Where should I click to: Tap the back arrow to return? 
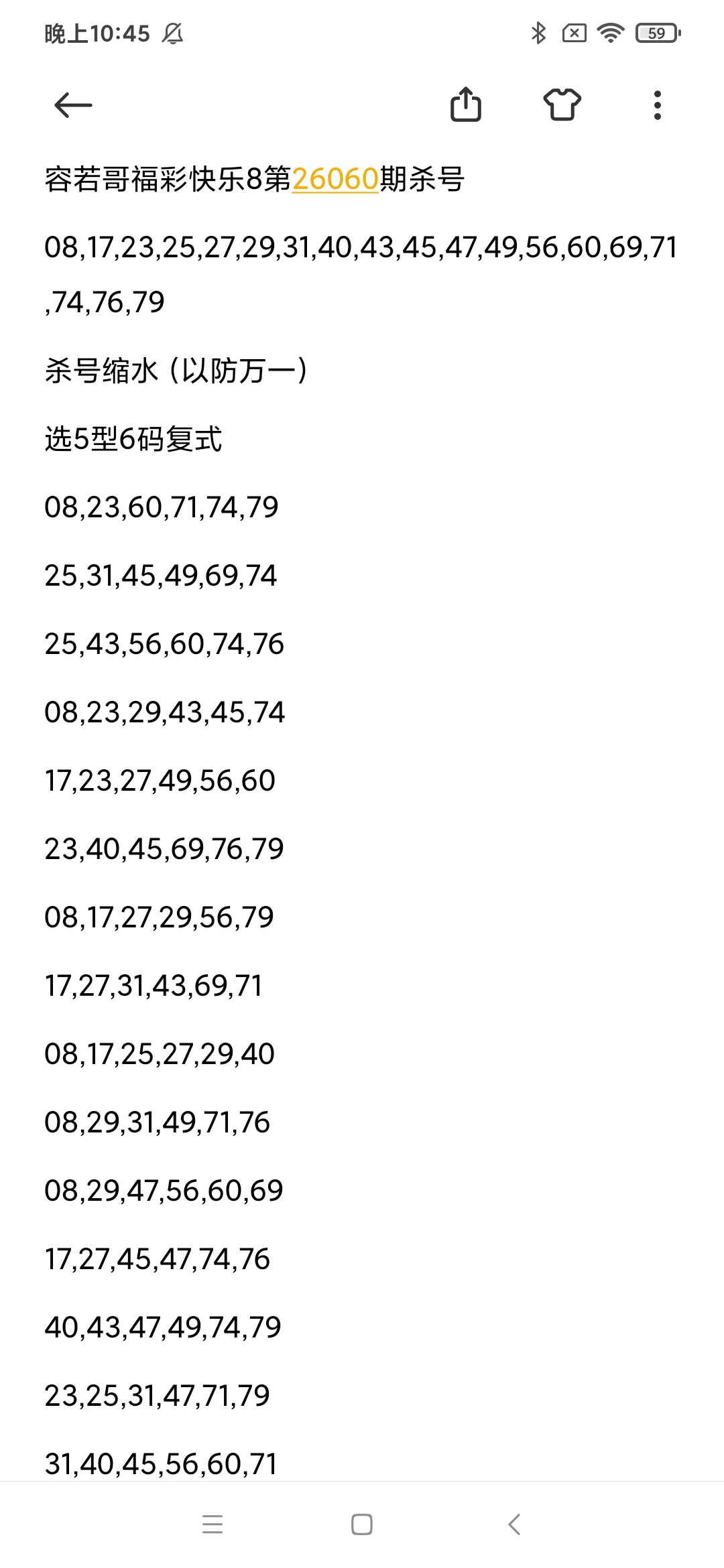(72, 105)
